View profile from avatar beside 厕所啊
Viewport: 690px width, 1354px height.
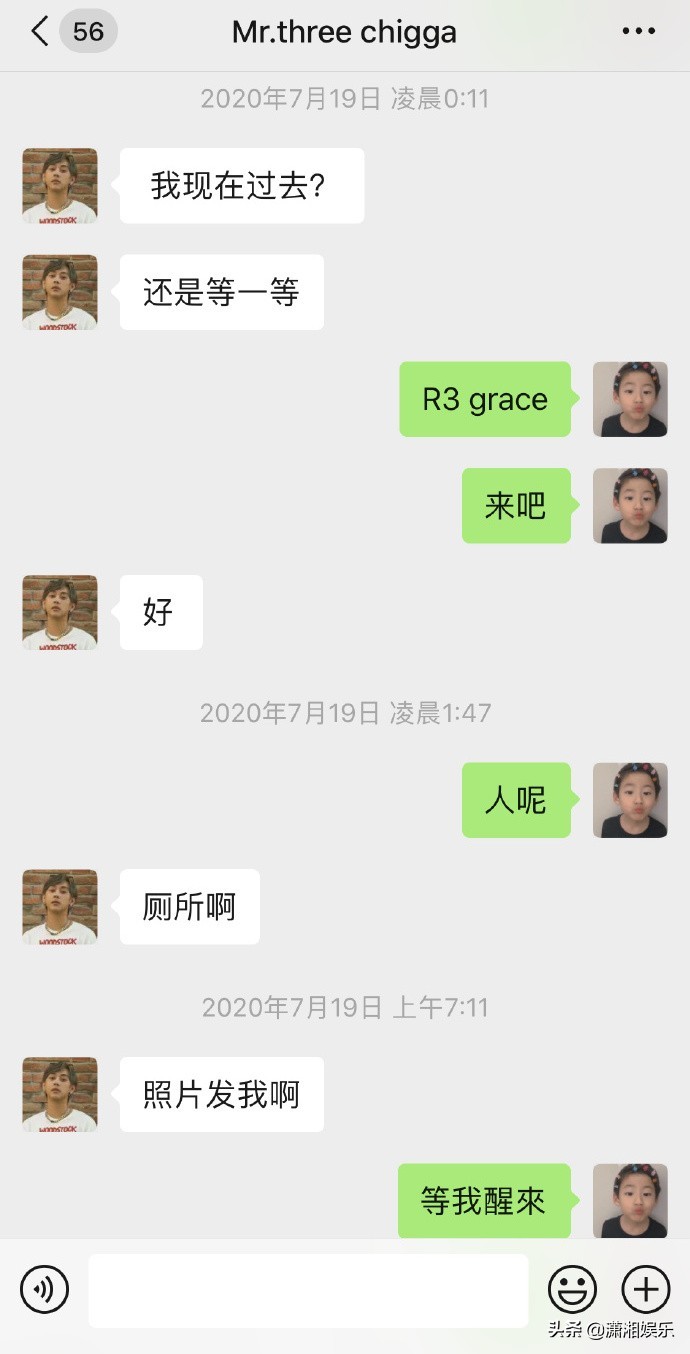pos(60,907)
